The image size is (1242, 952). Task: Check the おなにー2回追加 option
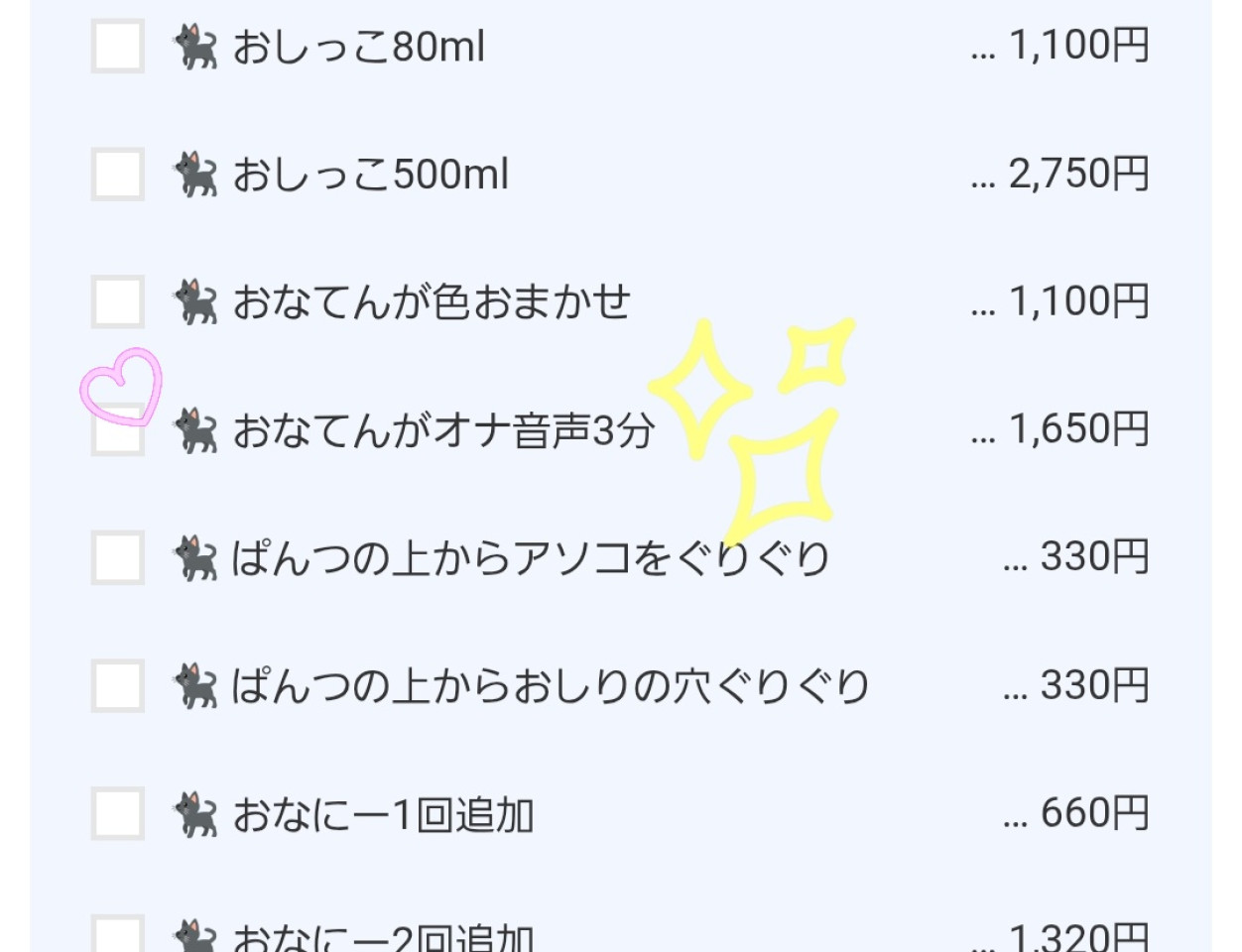118,936
